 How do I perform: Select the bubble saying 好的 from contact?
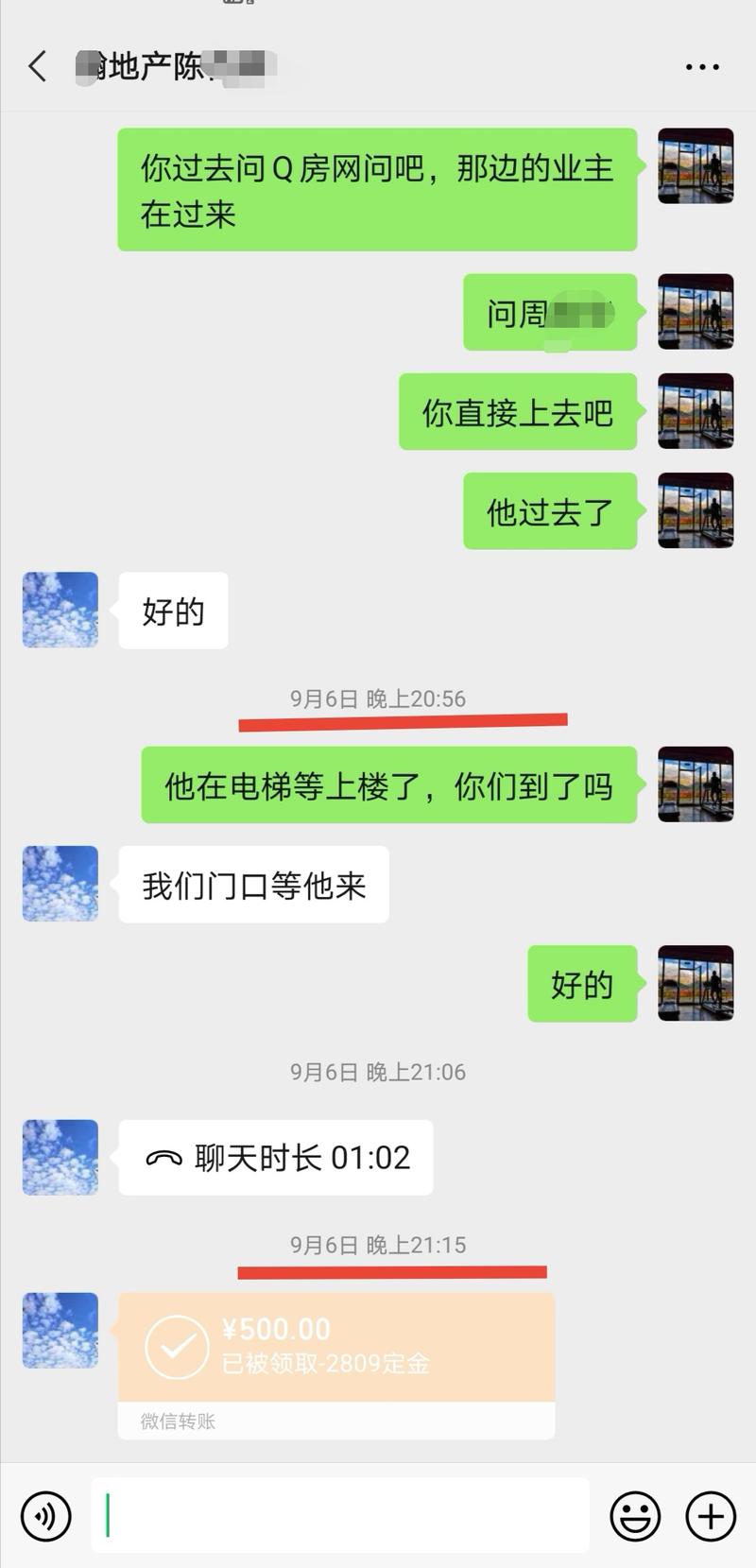(173, 611)
